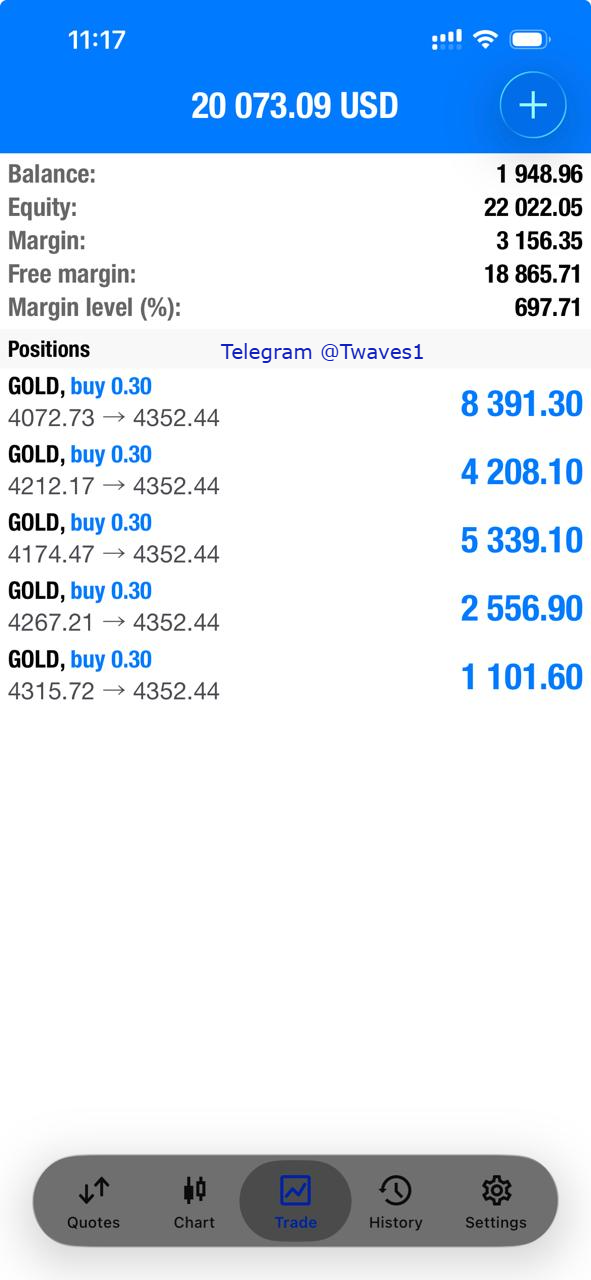Screen dimensions: 591x1280
Task: Add a new order with plus button
Action: (x=533, y=105)
